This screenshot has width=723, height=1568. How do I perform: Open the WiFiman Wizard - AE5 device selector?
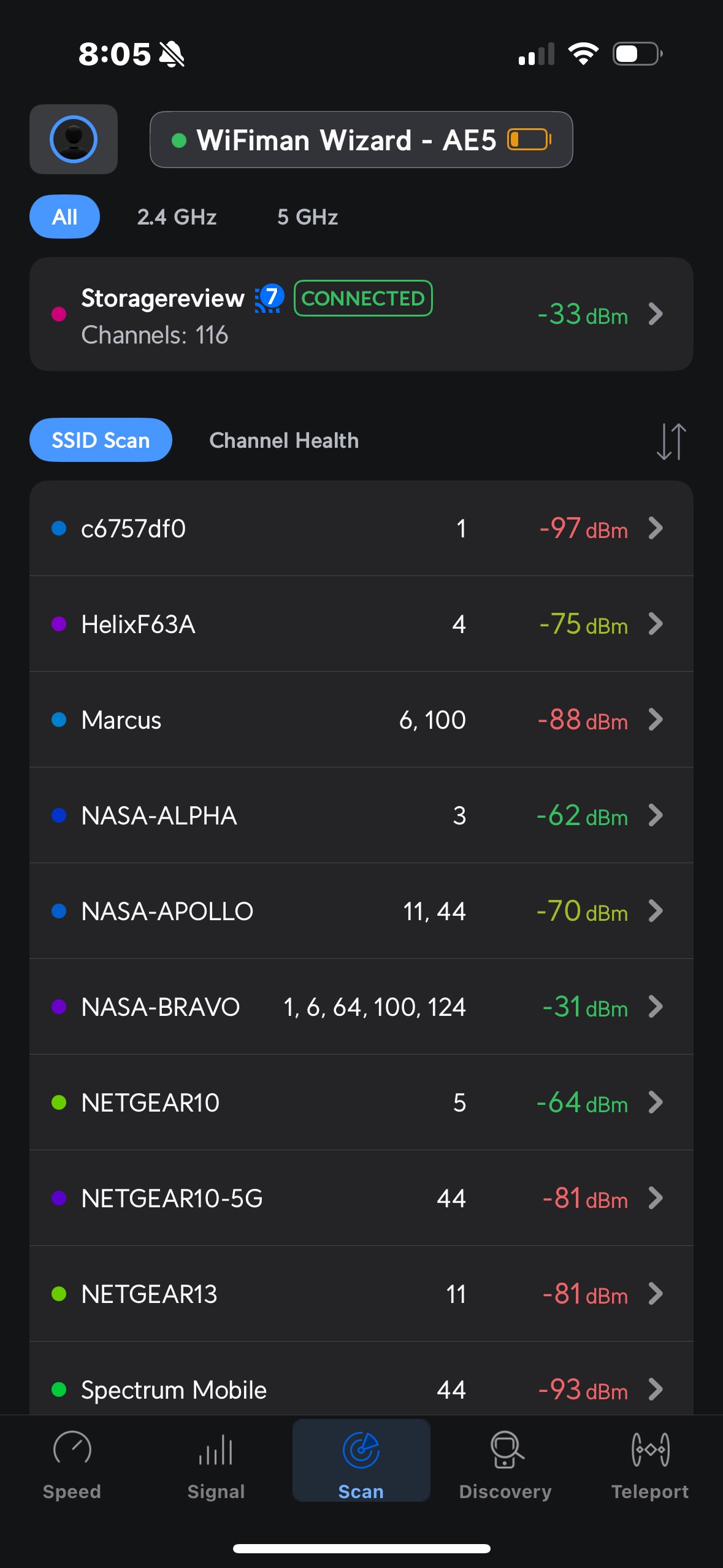click(361, 140)
